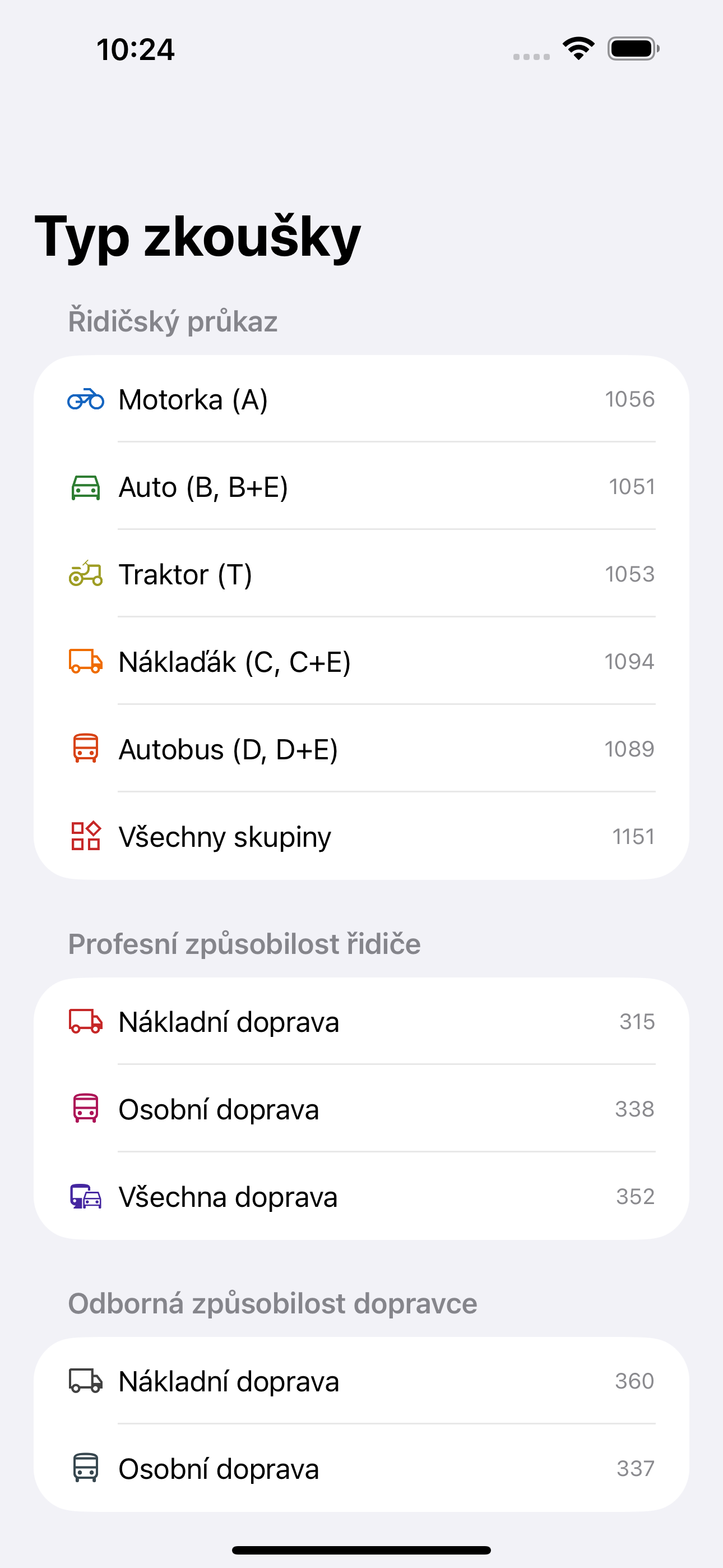Screen dimensions: 723x1568
Task: Select the blue Motorka motorcycle icon
Action: point(87,399)
